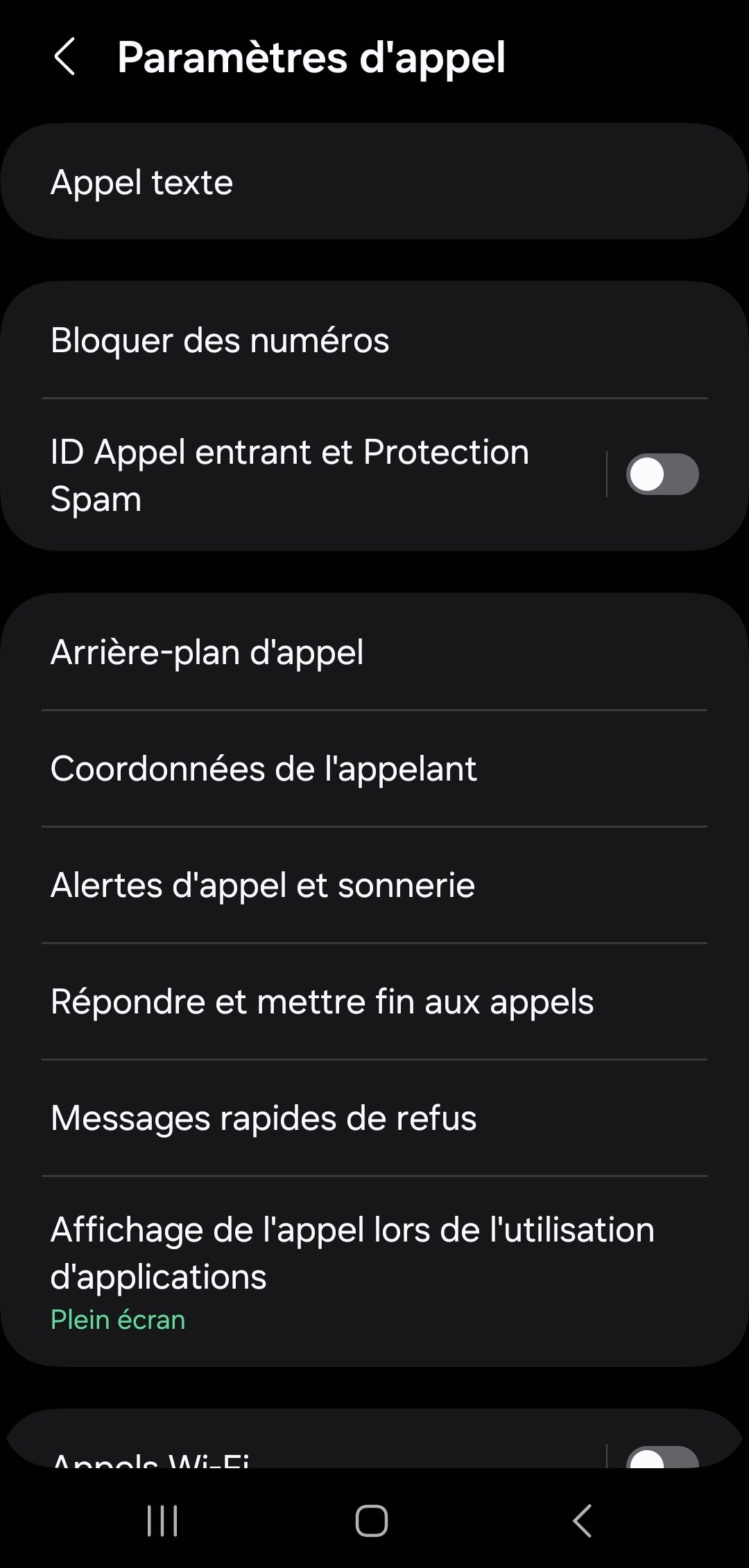The width and height of the screenshot is (749, 1568).
Task: Open Coordonnées de l'appelant
Action: (374, 768)
